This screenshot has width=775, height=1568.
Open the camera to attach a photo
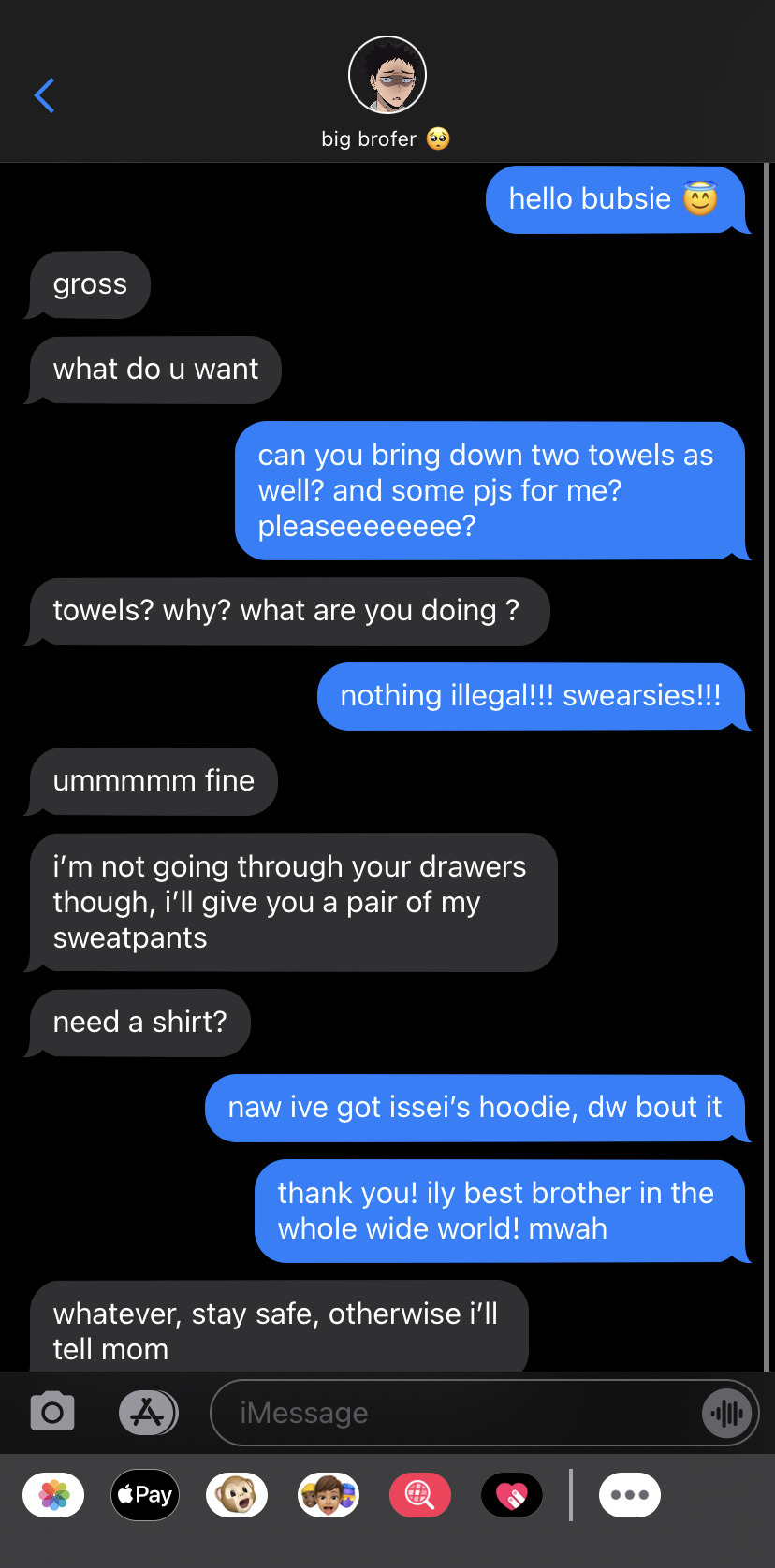pos(52,1412)
